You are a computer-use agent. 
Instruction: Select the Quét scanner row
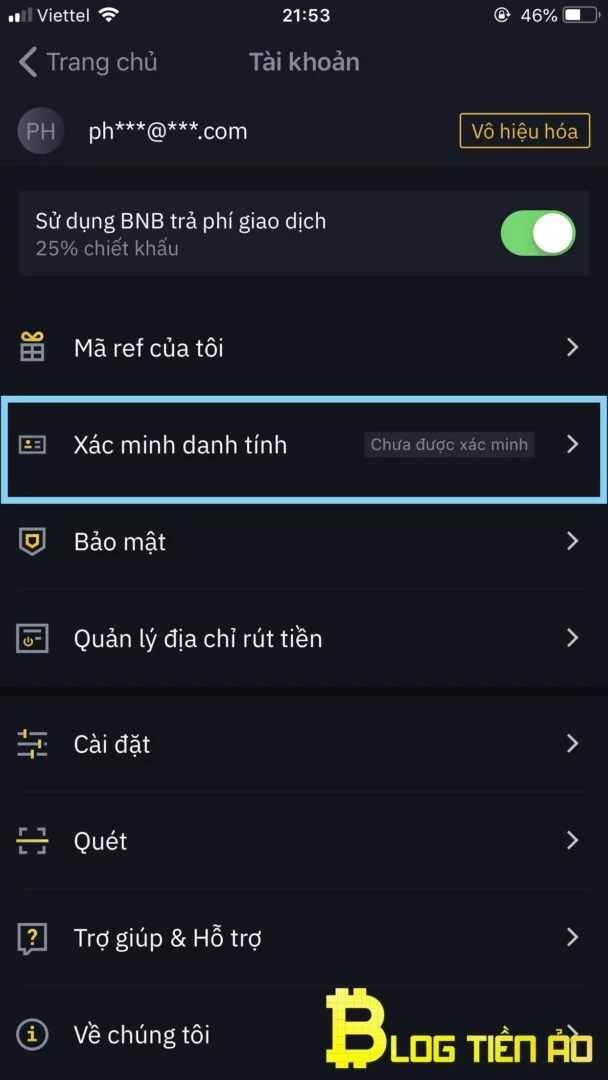(x=304, y=841)
